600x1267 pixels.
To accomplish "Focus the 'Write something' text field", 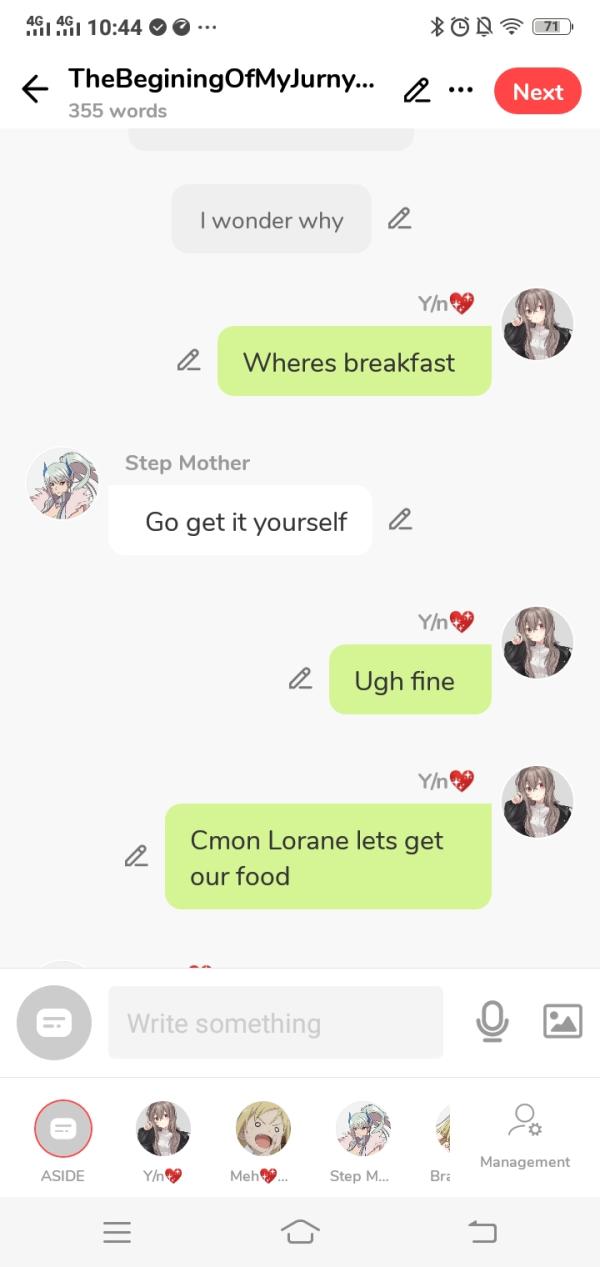I will click(275, 1022).
